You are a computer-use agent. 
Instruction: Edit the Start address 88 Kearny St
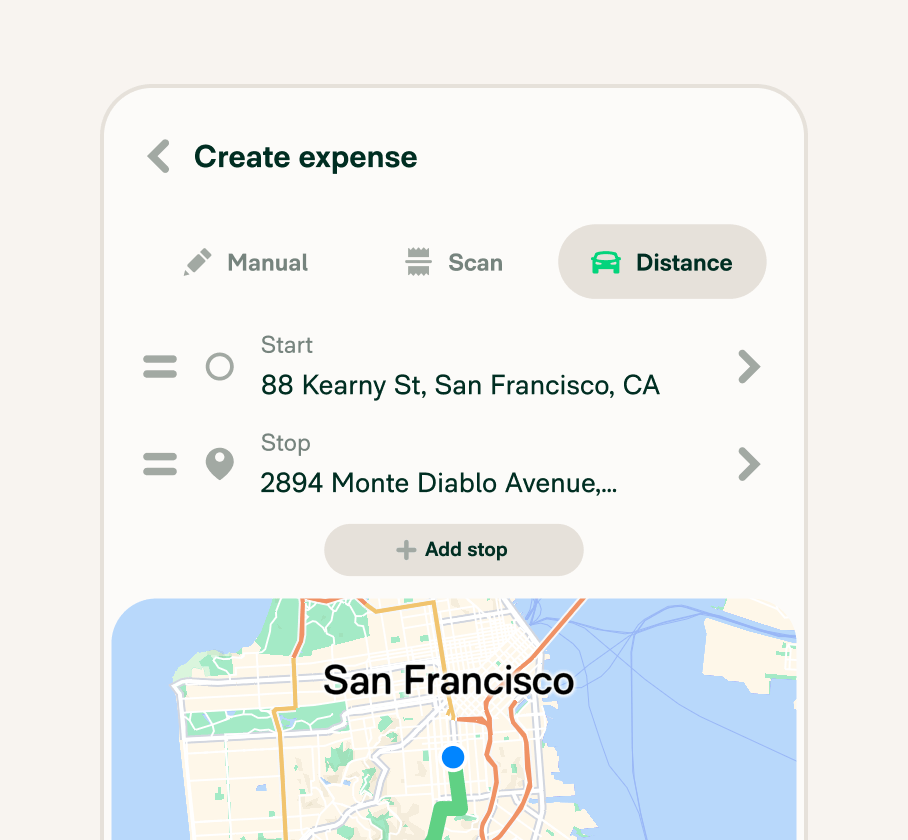point(460,367)
